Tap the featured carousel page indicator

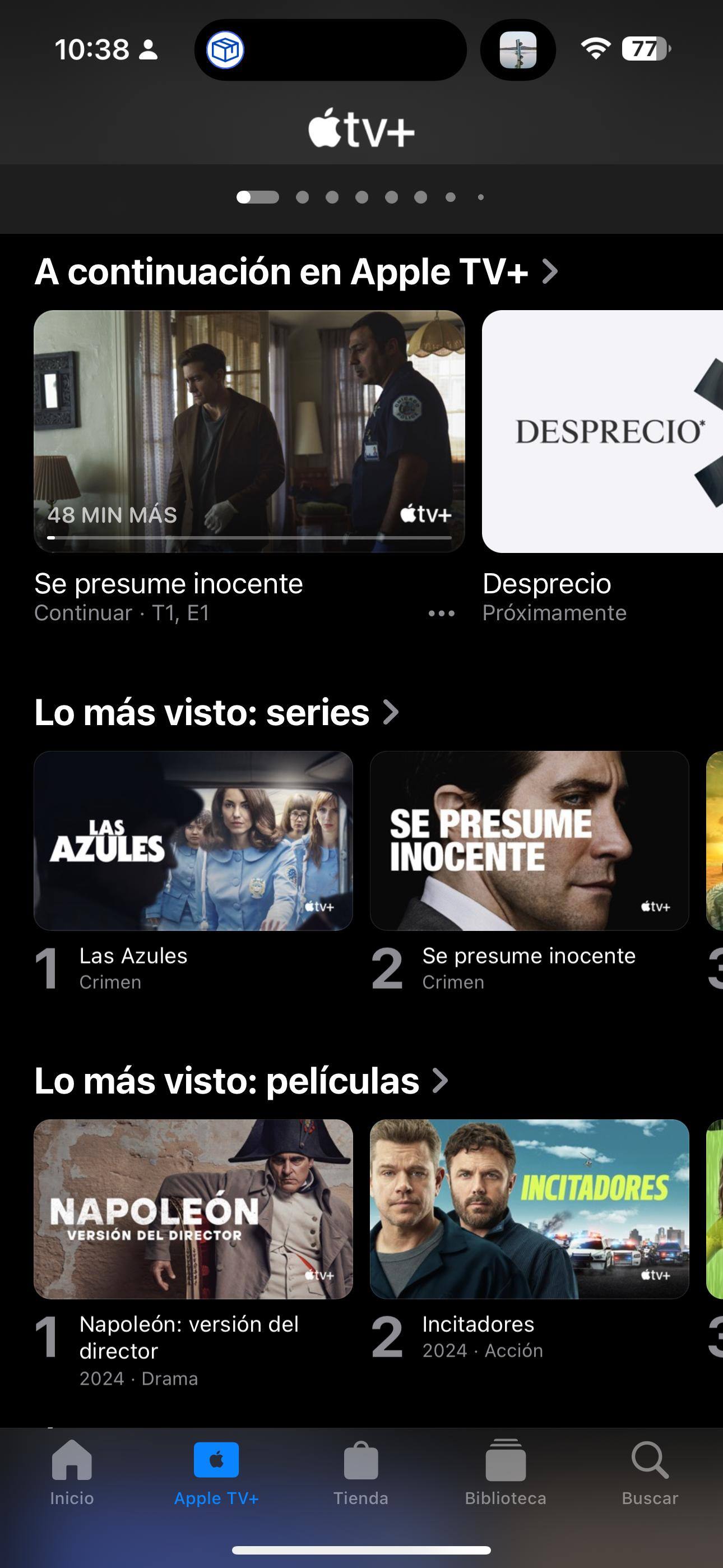coord(361,197)
